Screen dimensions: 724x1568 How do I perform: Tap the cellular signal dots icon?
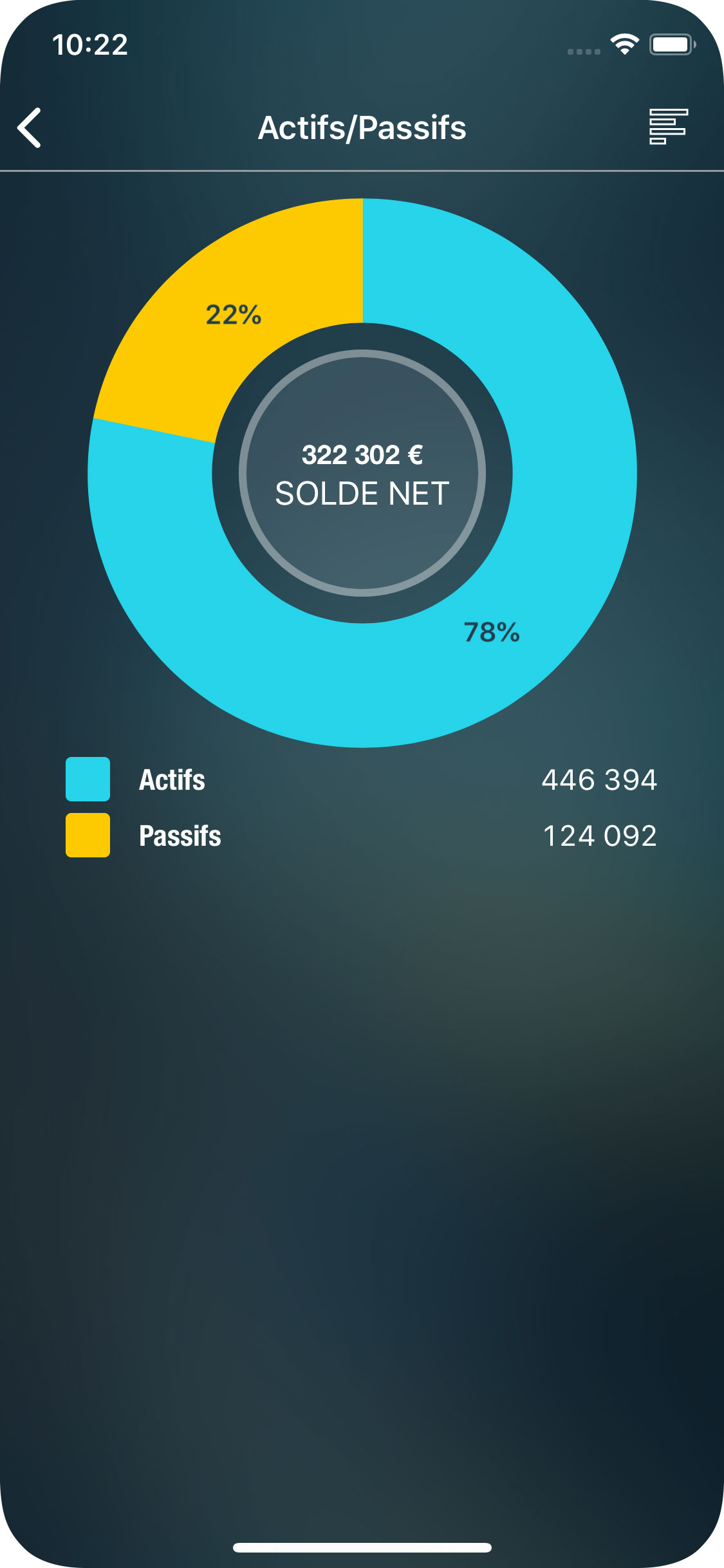point(582,50)
